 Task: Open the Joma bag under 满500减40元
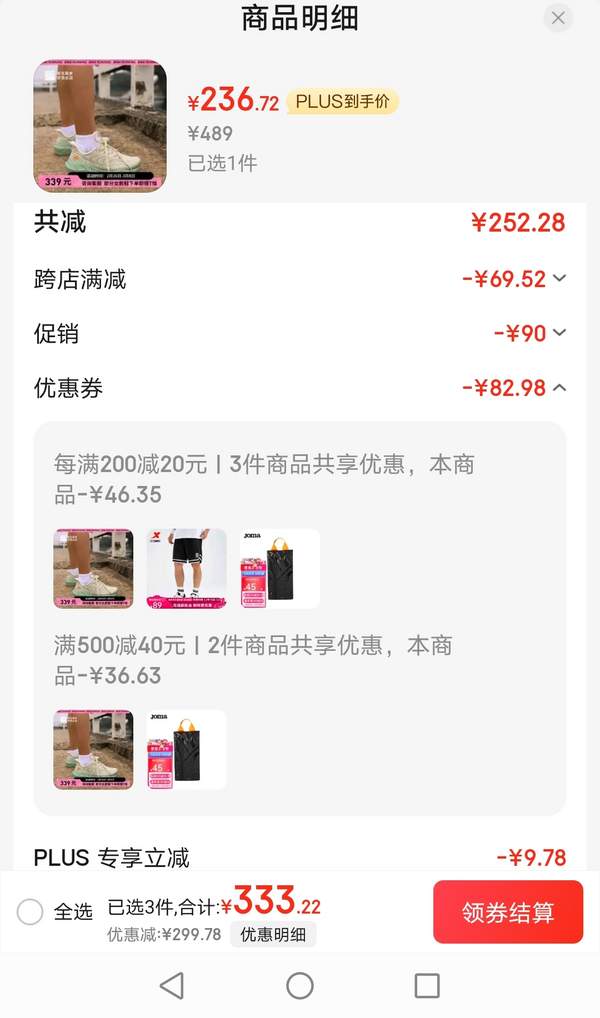click(186, 750)
